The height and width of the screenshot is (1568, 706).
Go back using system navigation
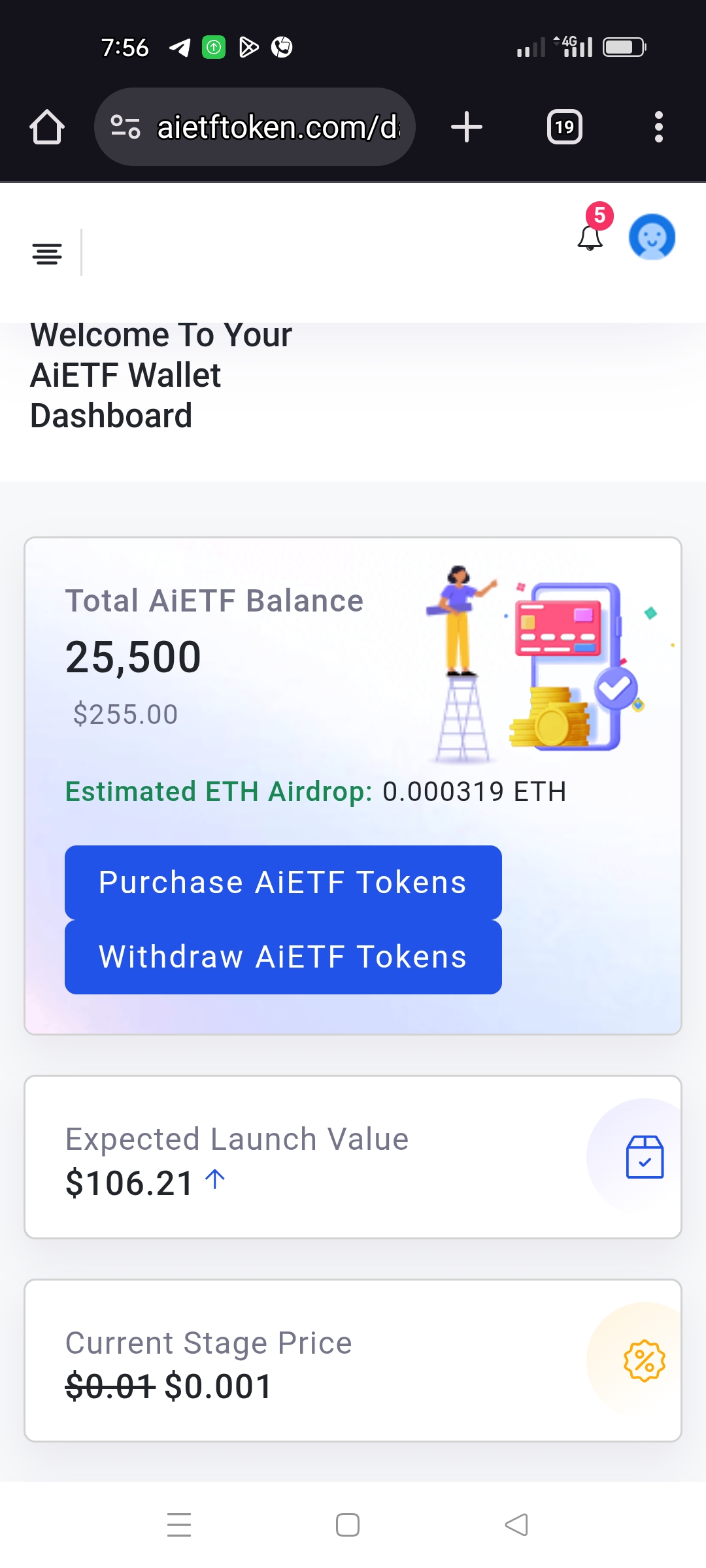(x=516, y=1525)
